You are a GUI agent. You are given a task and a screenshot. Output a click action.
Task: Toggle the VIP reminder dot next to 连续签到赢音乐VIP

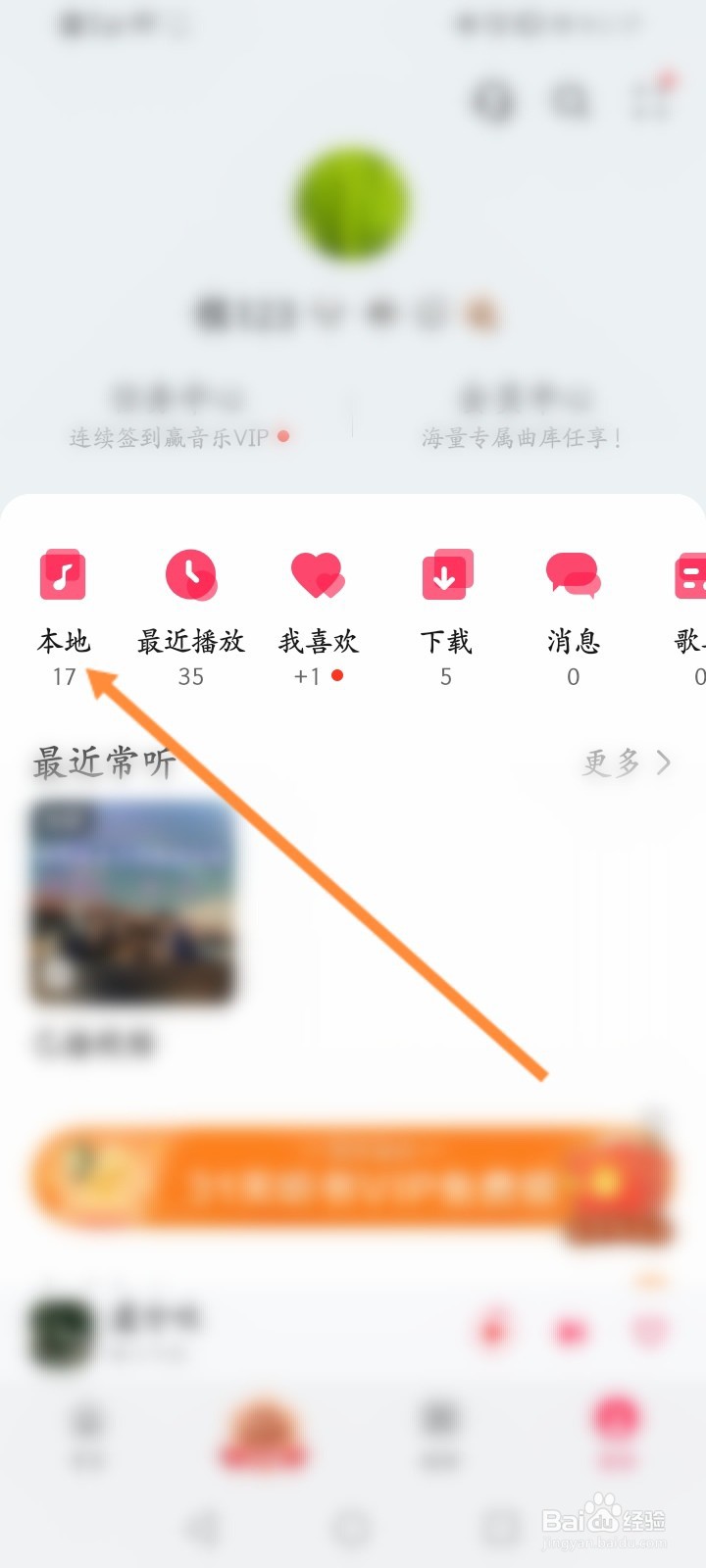[x=283, y=437]
